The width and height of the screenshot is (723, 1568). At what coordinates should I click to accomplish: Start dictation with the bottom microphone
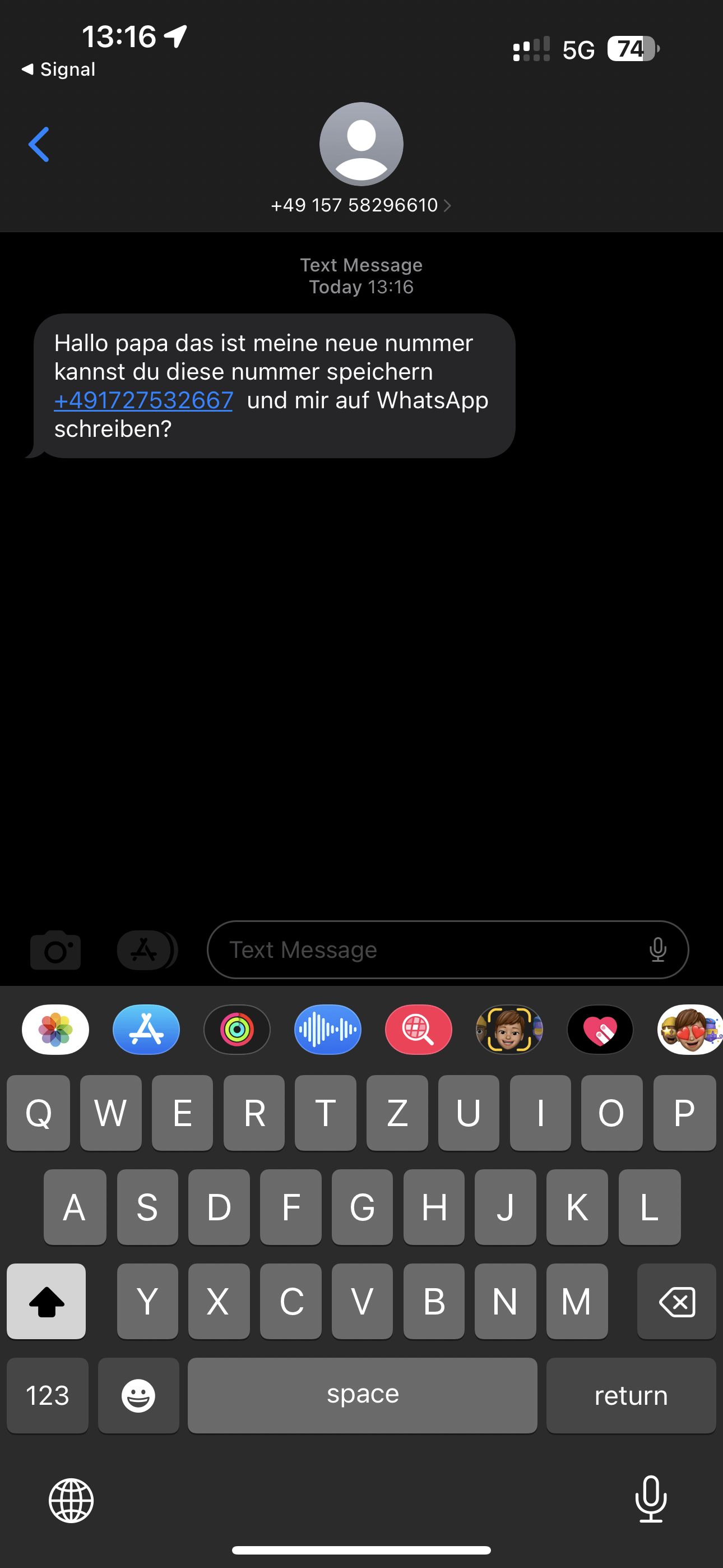[x=651, y=1498]
